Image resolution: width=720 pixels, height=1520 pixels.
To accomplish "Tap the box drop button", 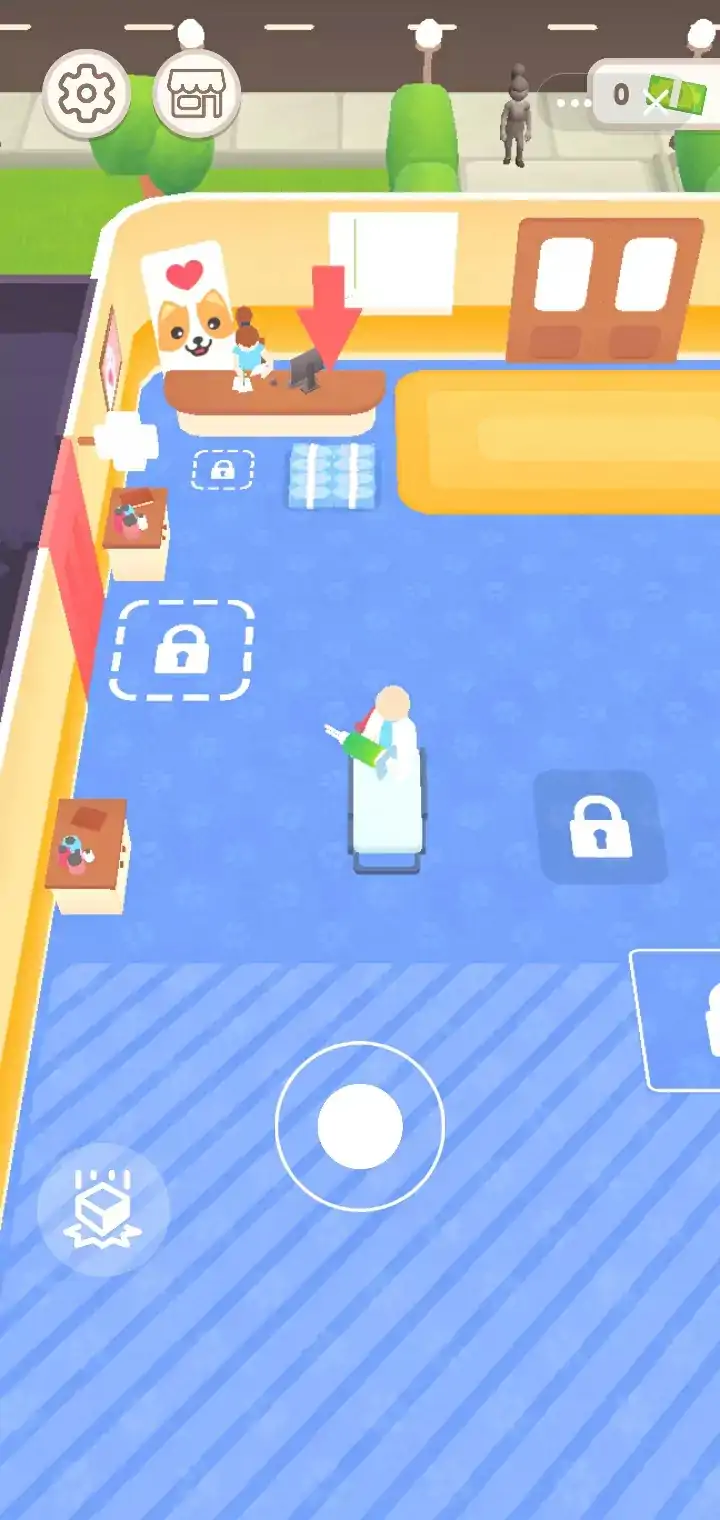I will pos(103,1210).
